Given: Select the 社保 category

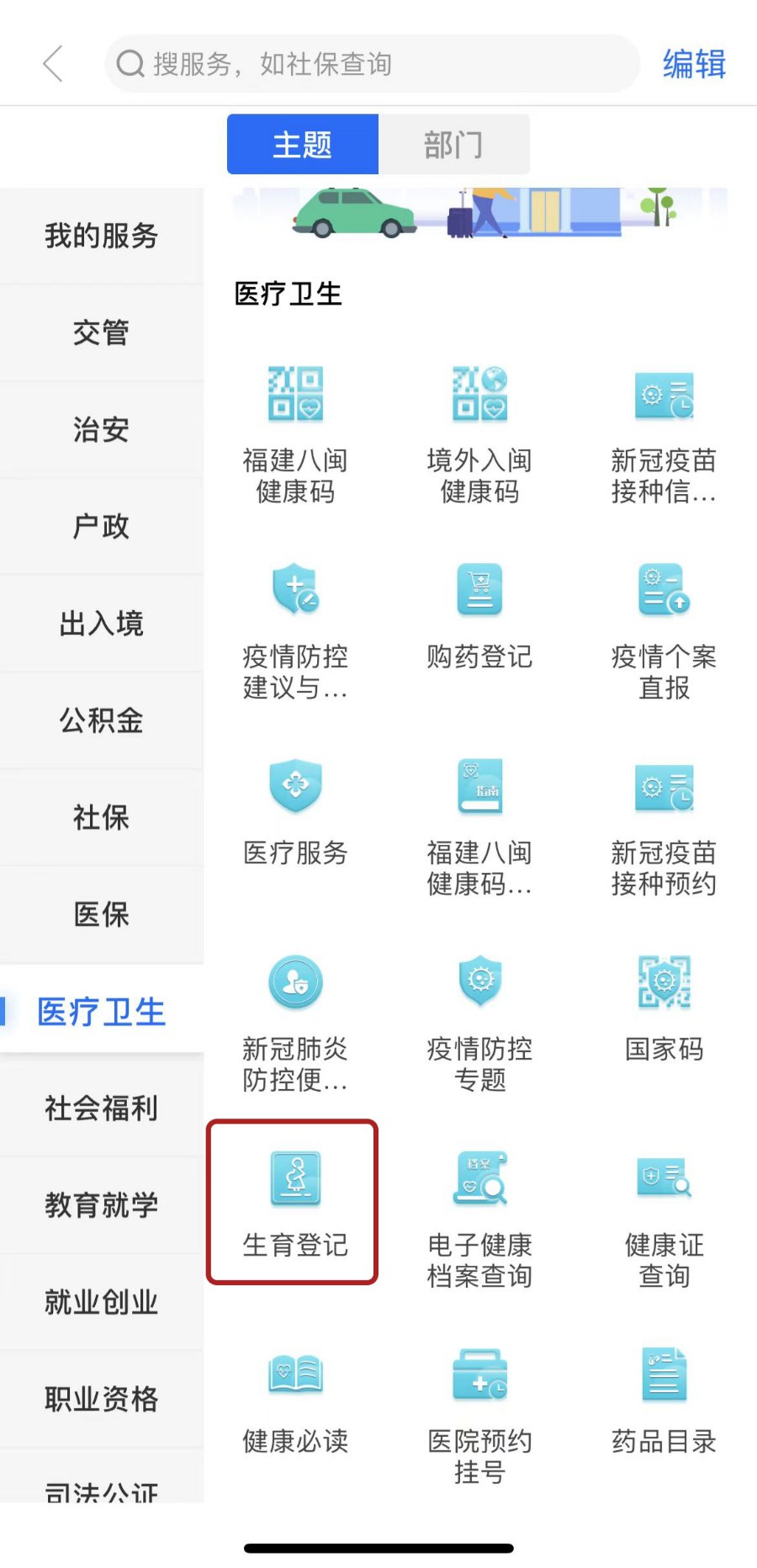Looking at the screenshot, I should (101, 817).
